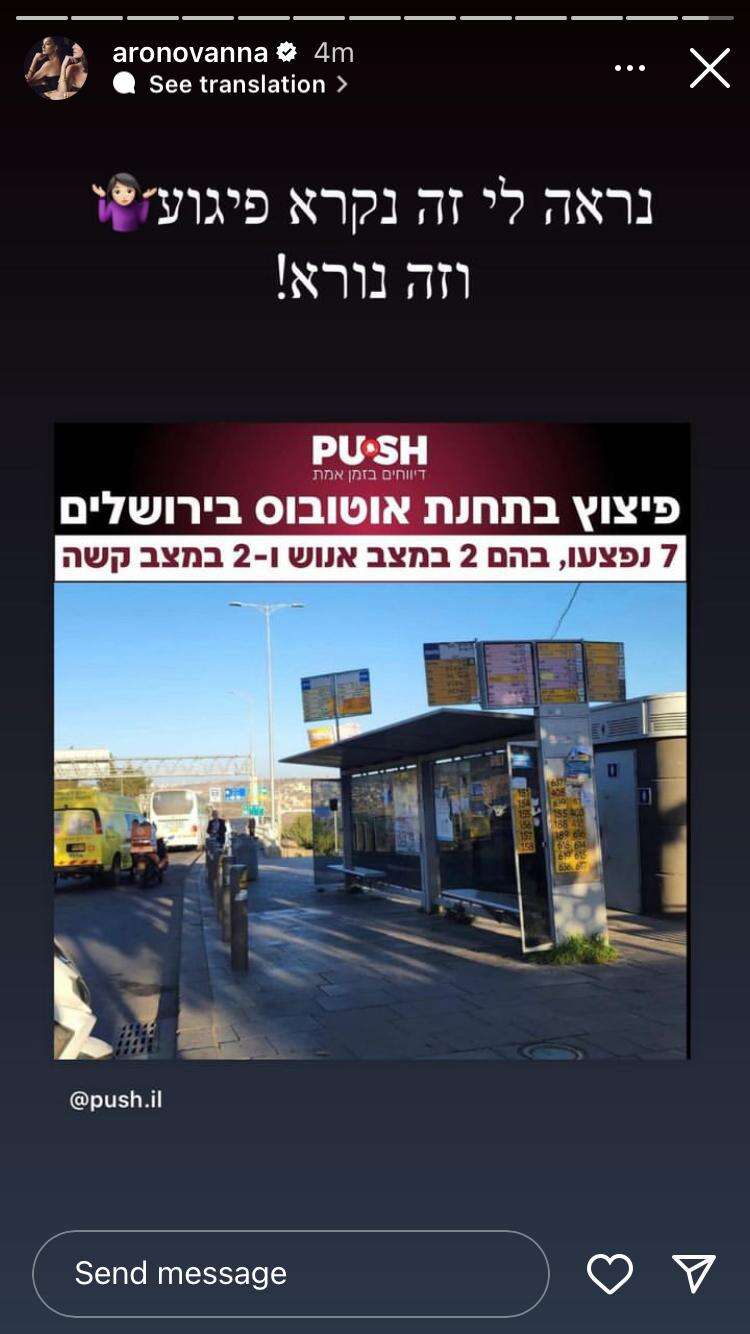Close the story viewer
This screenshot has height=1334, width=750.
709,68
